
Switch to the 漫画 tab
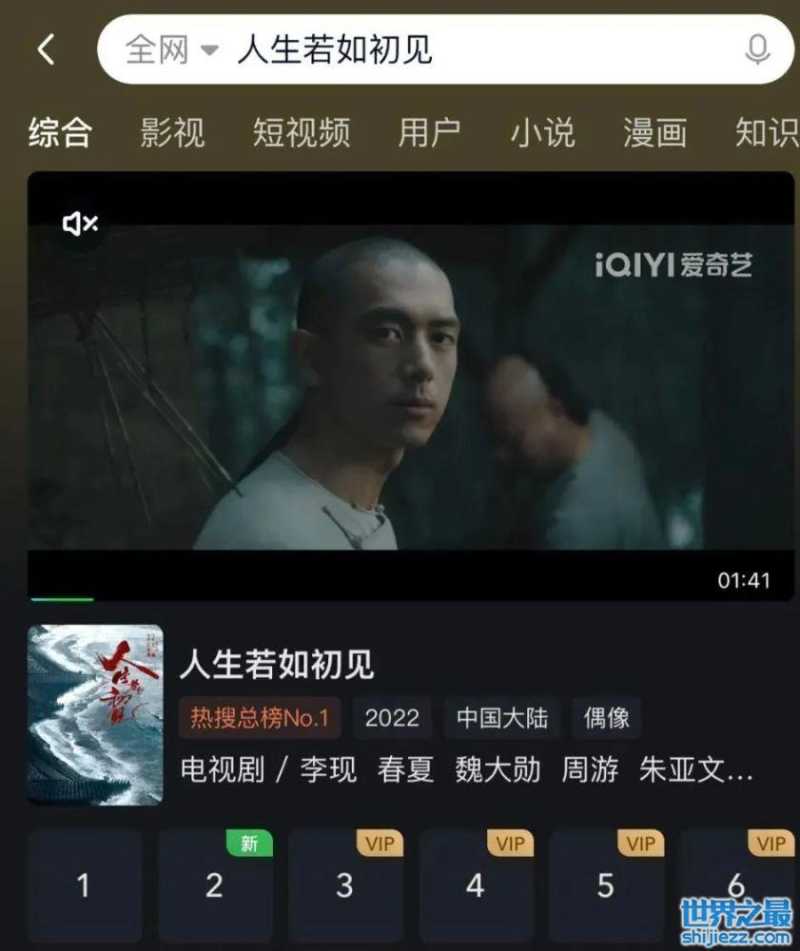point(655,132)
